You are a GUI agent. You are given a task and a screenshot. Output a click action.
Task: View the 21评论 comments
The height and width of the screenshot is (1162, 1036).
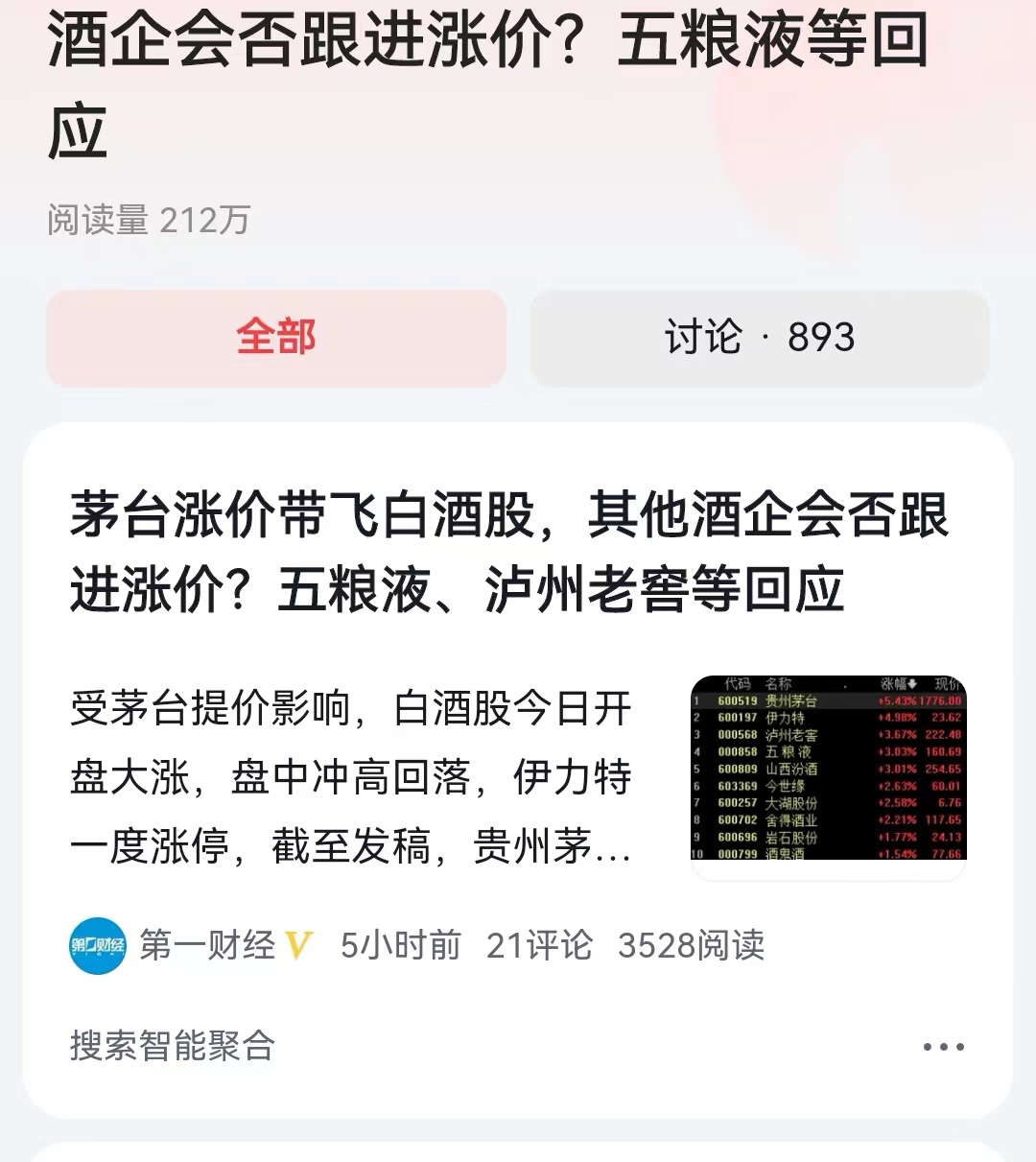tap(543, 945)
